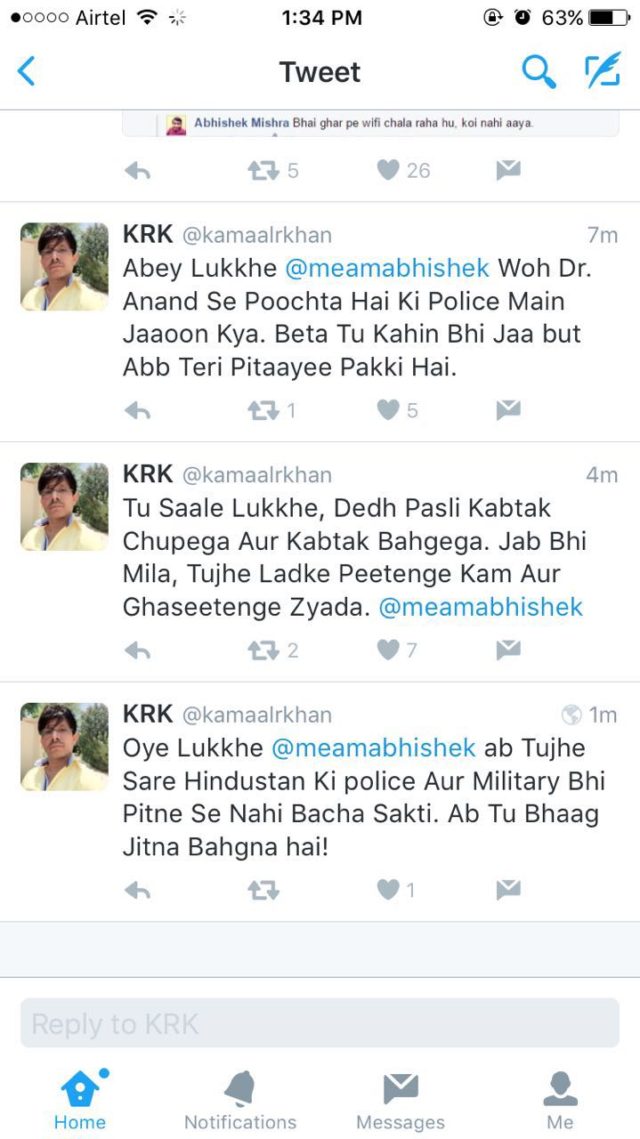Reply to the 'Oye Lukkhe' tweet

coord(137,890)
